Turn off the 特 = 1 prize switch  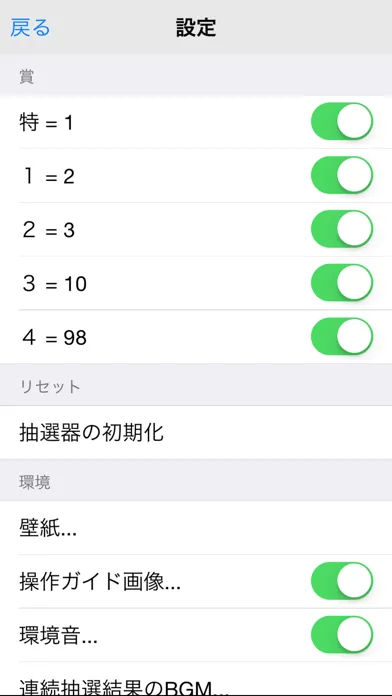pyautogui.click(x=342, y=121)
